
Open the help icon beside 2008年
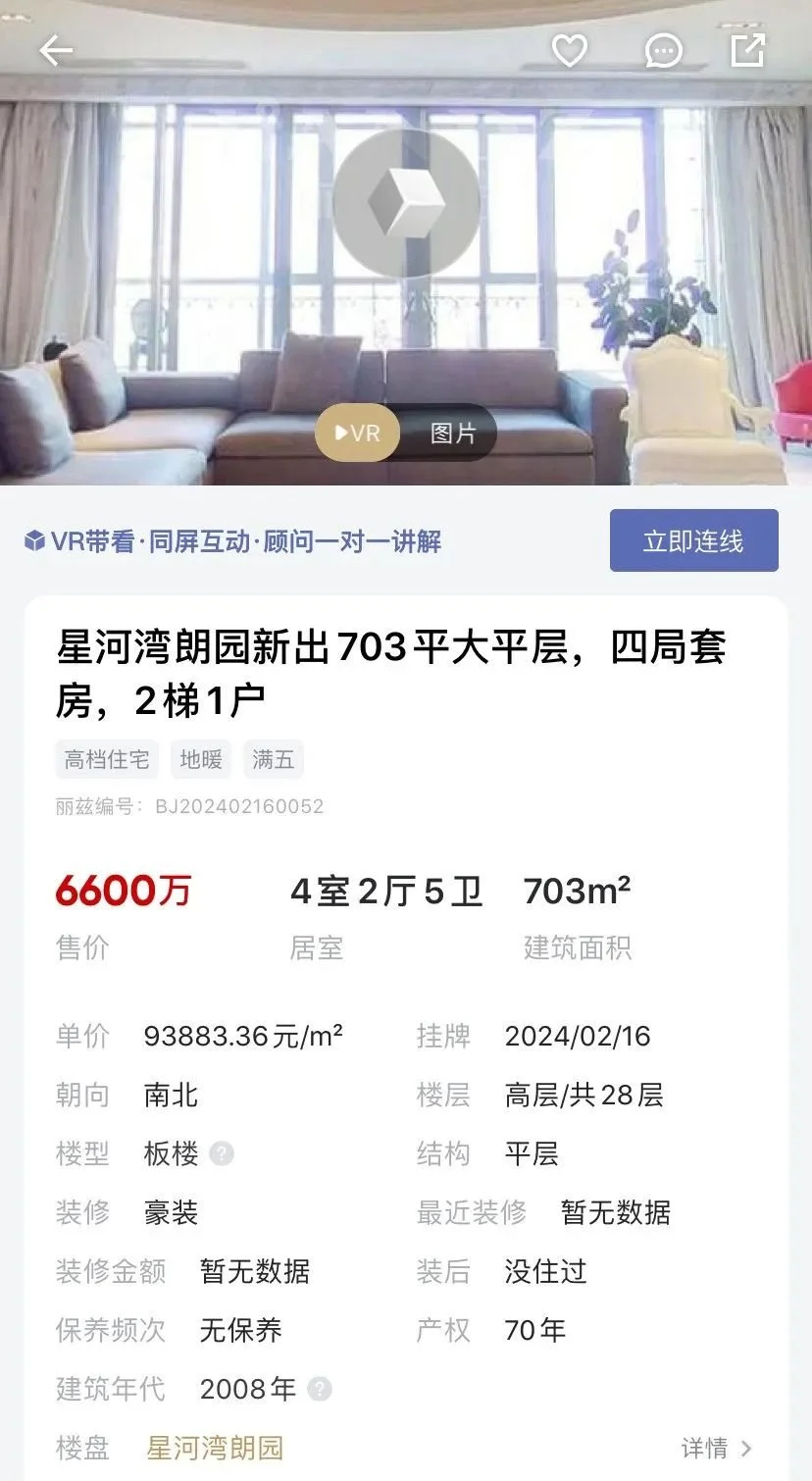pyautogui.click(x=319, y=1389)
